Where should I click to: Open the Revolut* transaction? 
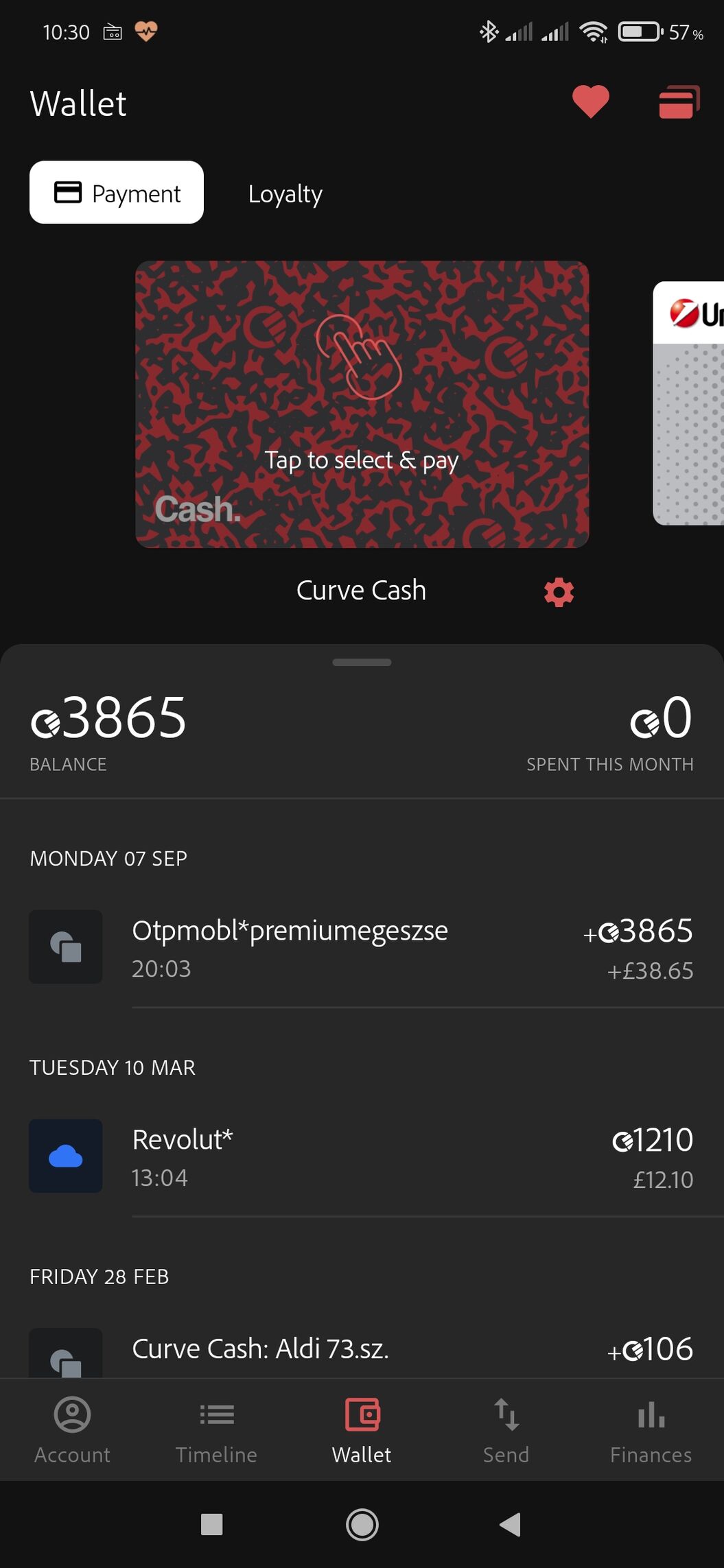(362, 1157)
